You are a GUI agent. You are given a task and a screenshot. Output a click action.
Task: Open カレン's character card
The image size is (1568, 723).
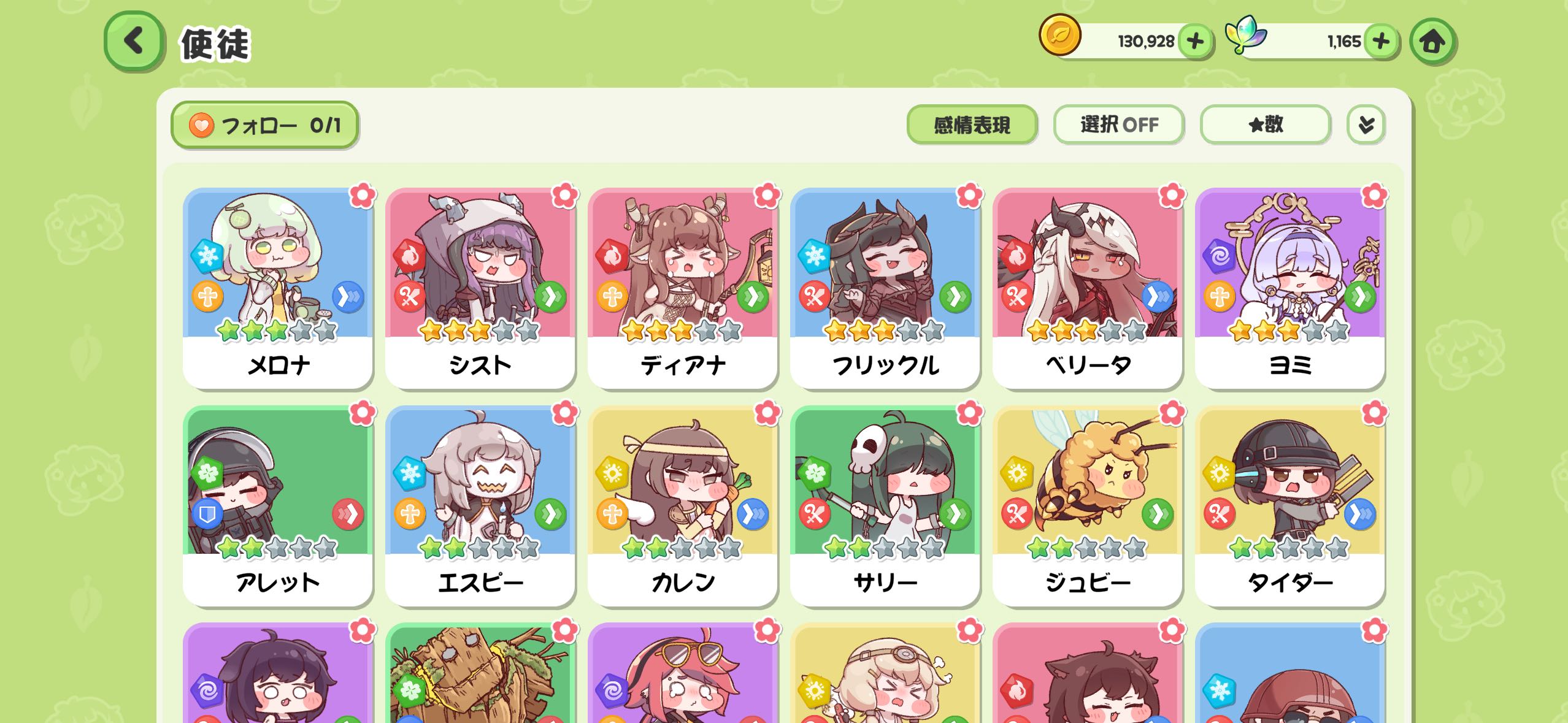tap(683, 506)
